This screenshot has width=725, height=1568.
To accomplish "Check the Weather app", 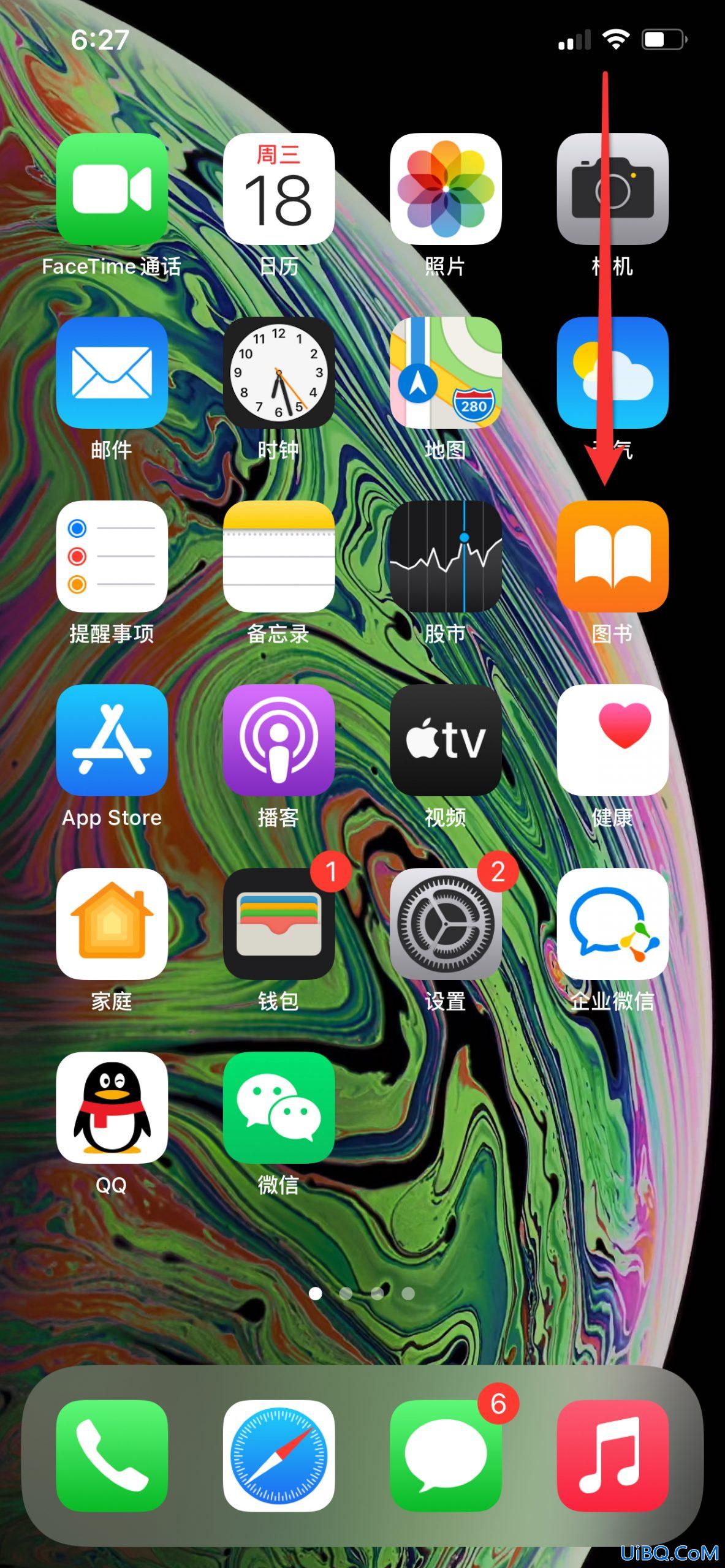I will coord(613,372).
